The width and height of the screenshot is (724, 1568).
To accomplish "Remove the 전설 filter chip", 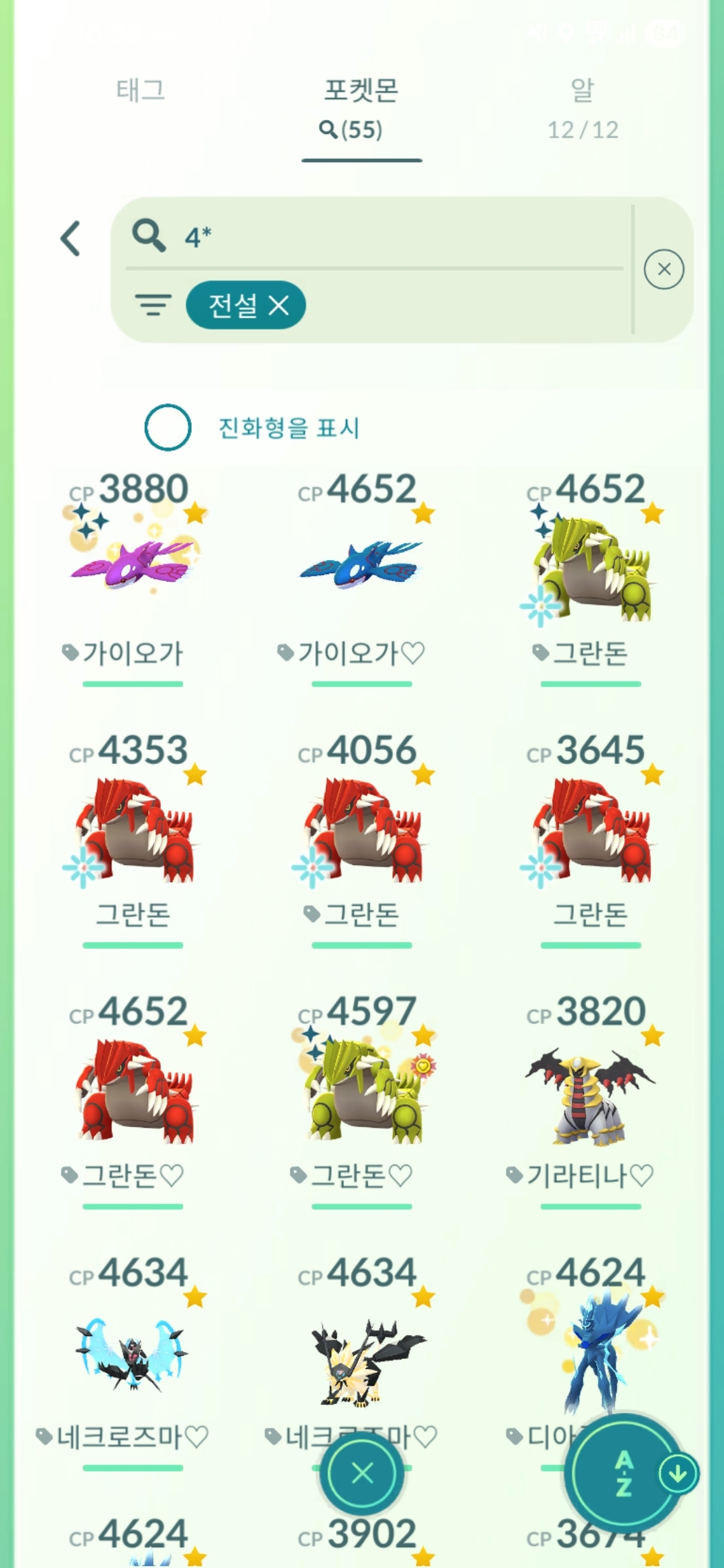I will point(280,305).
